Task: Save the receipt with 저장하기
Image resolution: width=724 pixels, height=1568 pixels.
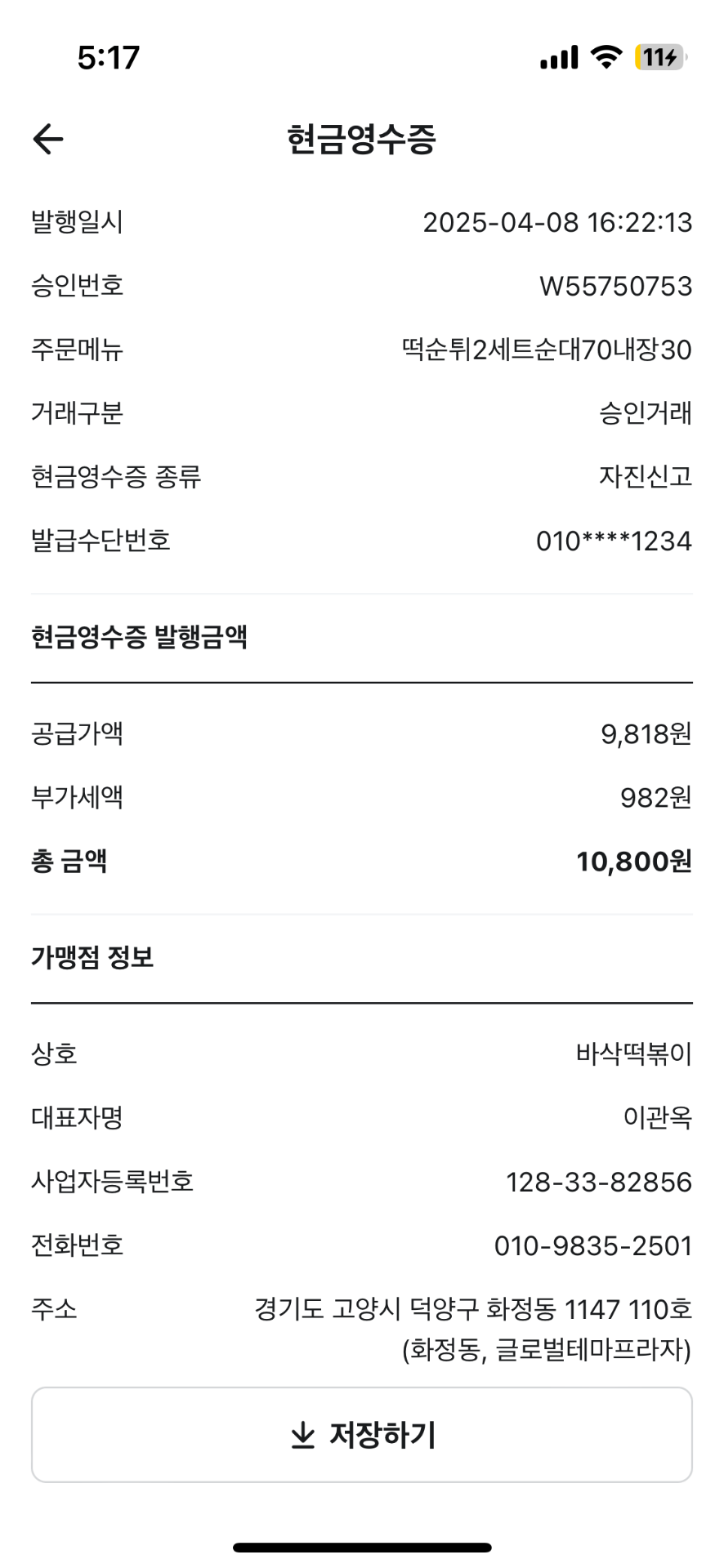Action: click(x=362, y=1435)
